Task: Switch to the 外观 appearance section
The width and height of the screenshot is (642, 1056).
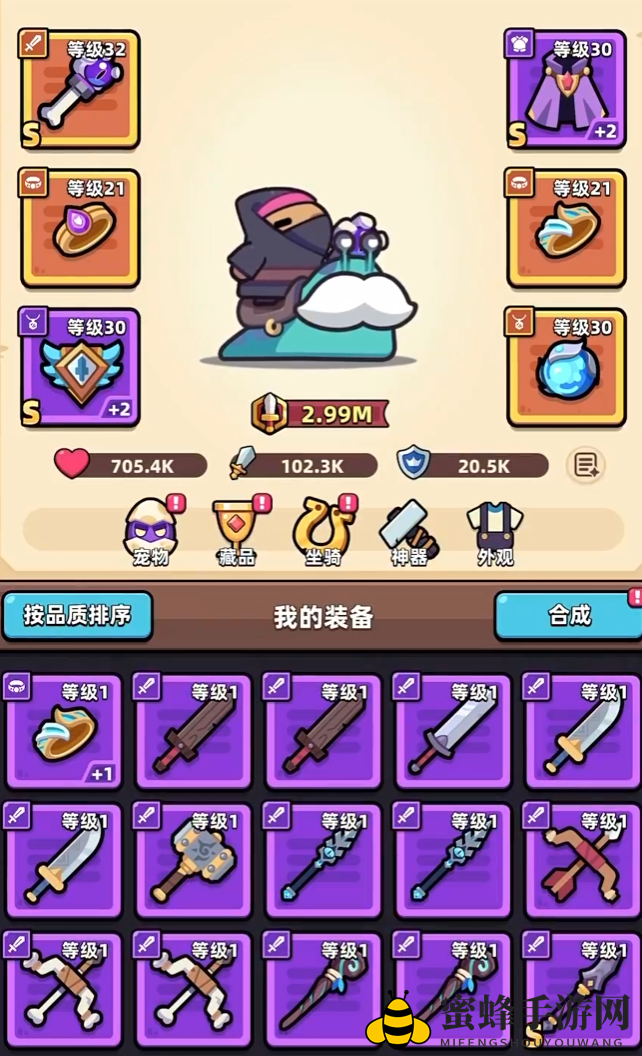Action: [x=495, y=532]
